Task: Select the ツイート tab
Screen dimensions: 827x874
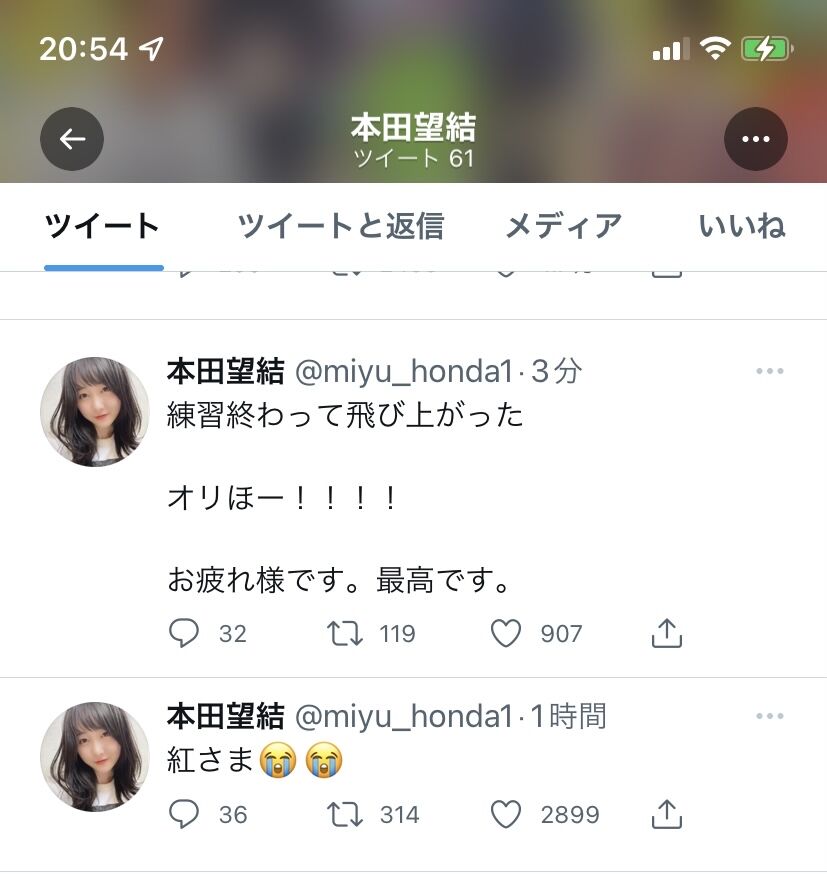Action: click(103, 226)
